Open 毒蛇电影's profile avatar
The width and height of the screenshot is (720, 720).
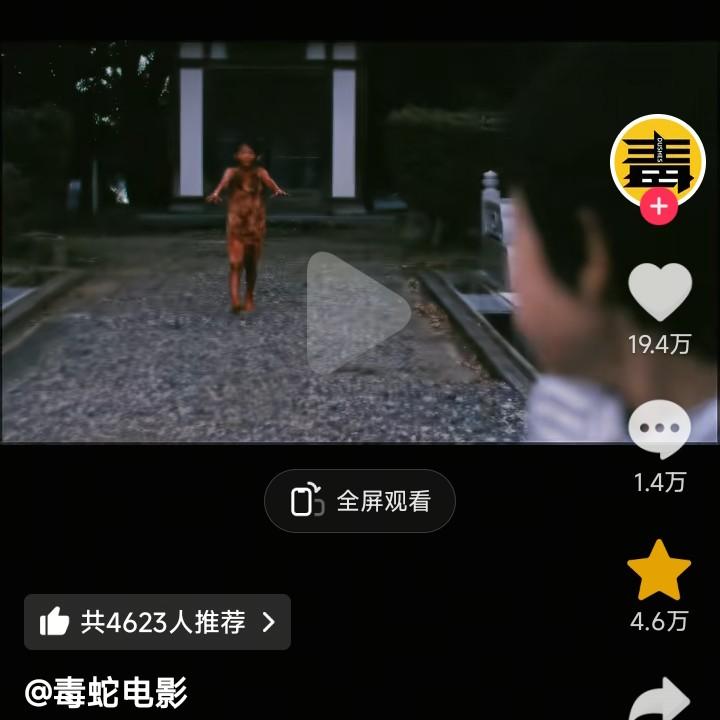pyautogui.click(x=658, y=160)
